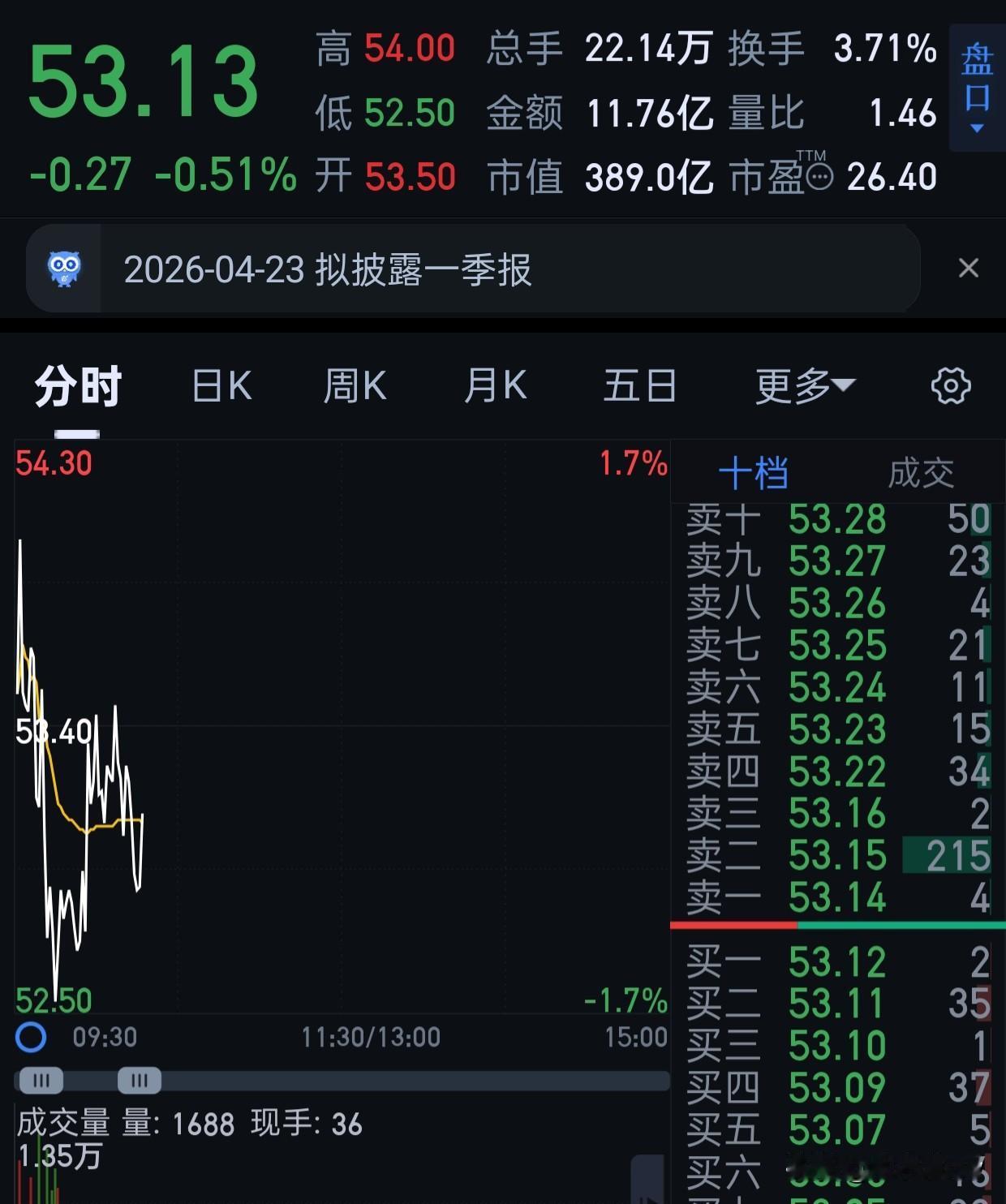Open the 周K weekly chart tab
This screenshot has width=1006, height=1204.
(x=354, y=387)
